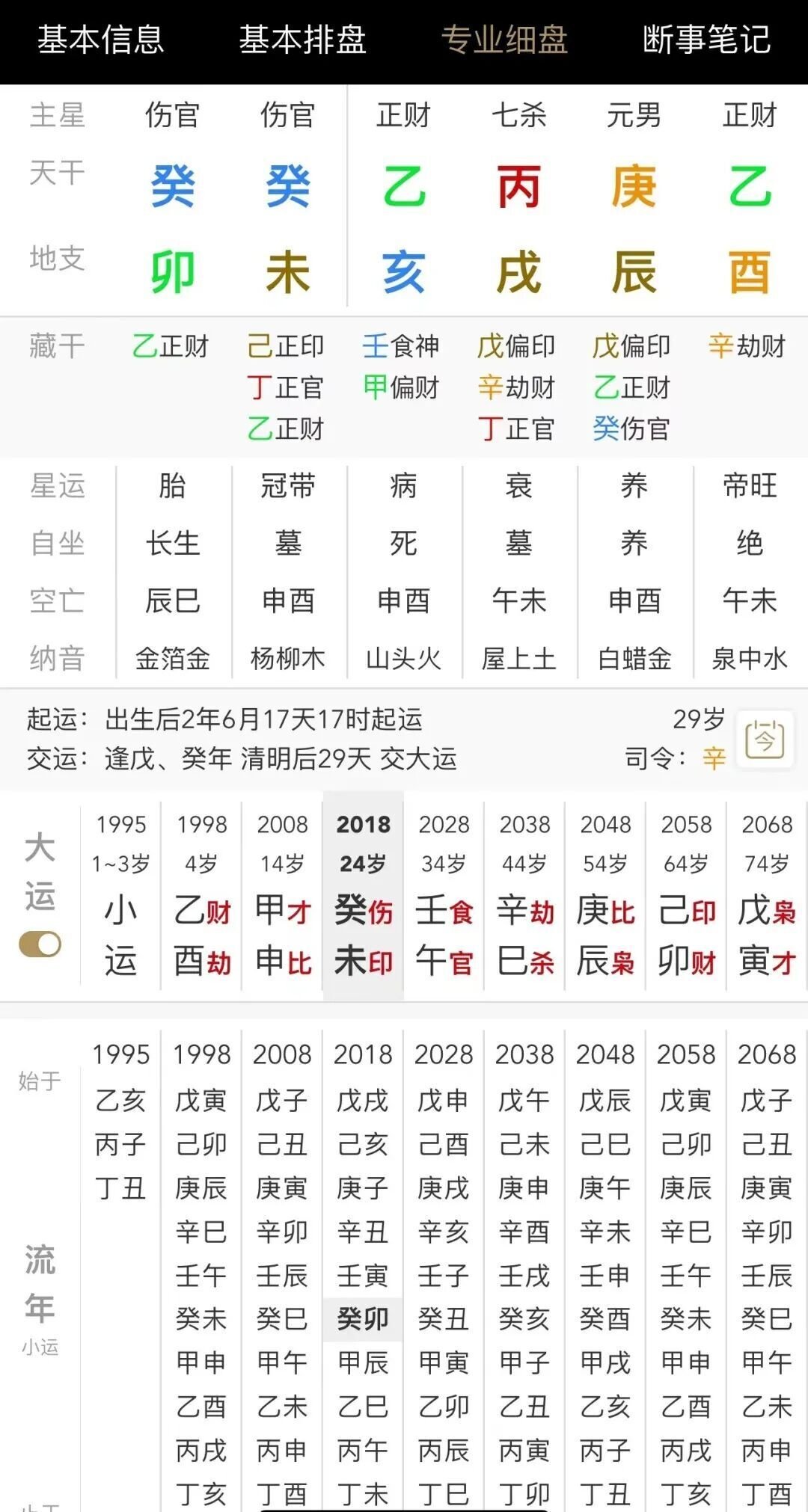Click the 29岁 age label
This screenshot has width=808, height=1512.
700,719
